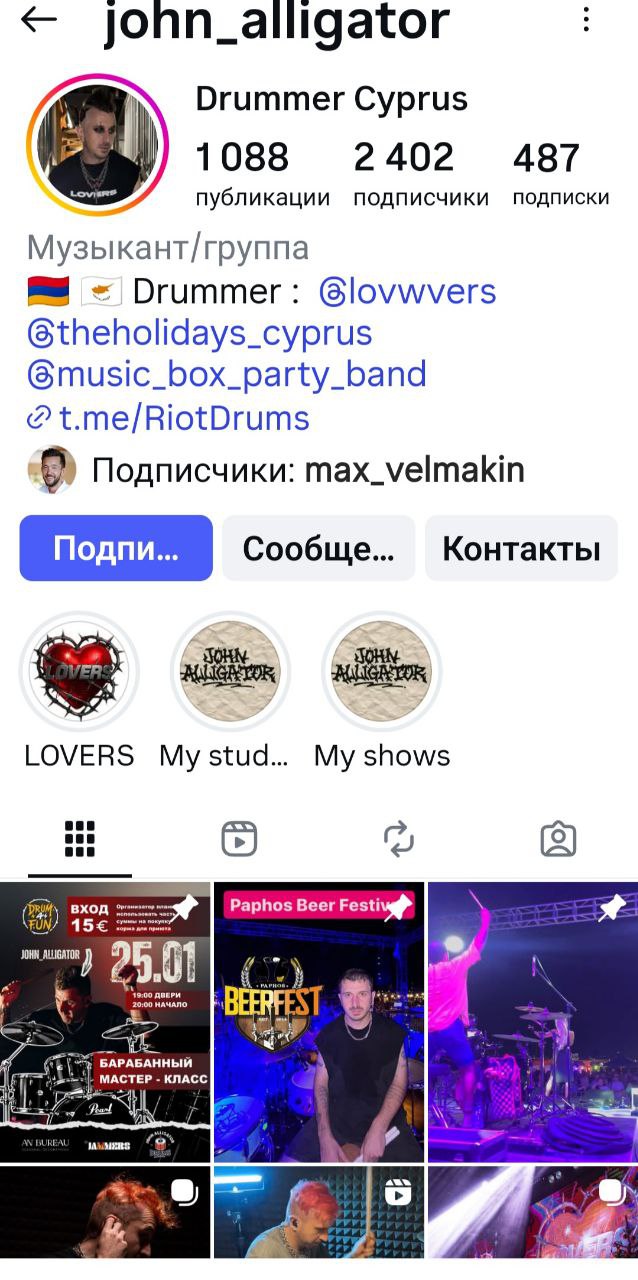View john_alligator's story from profile picture

[97, 145]
